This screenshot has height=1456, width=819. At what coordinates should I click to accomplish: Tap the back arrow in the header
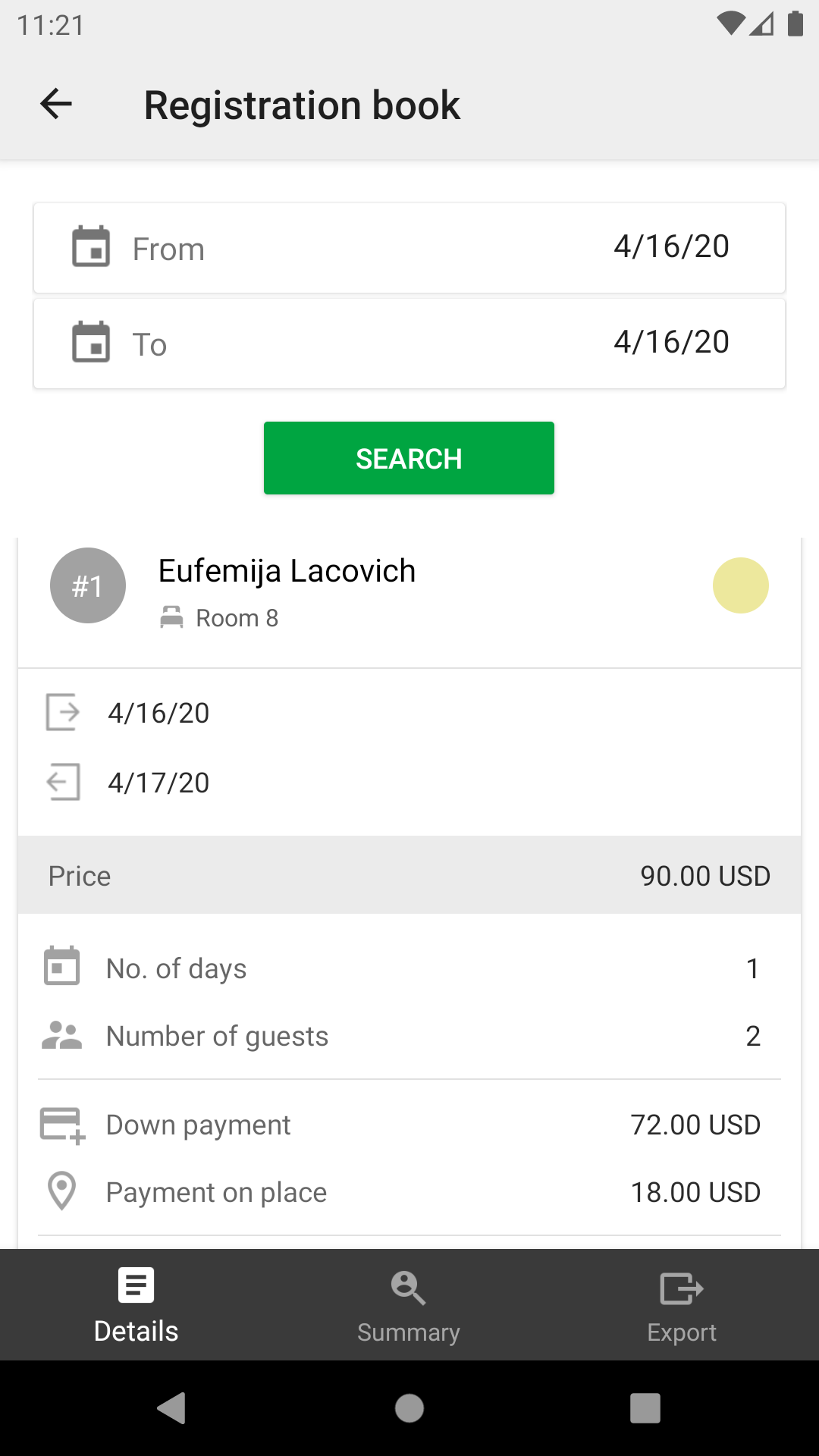(x=55, y=104)
